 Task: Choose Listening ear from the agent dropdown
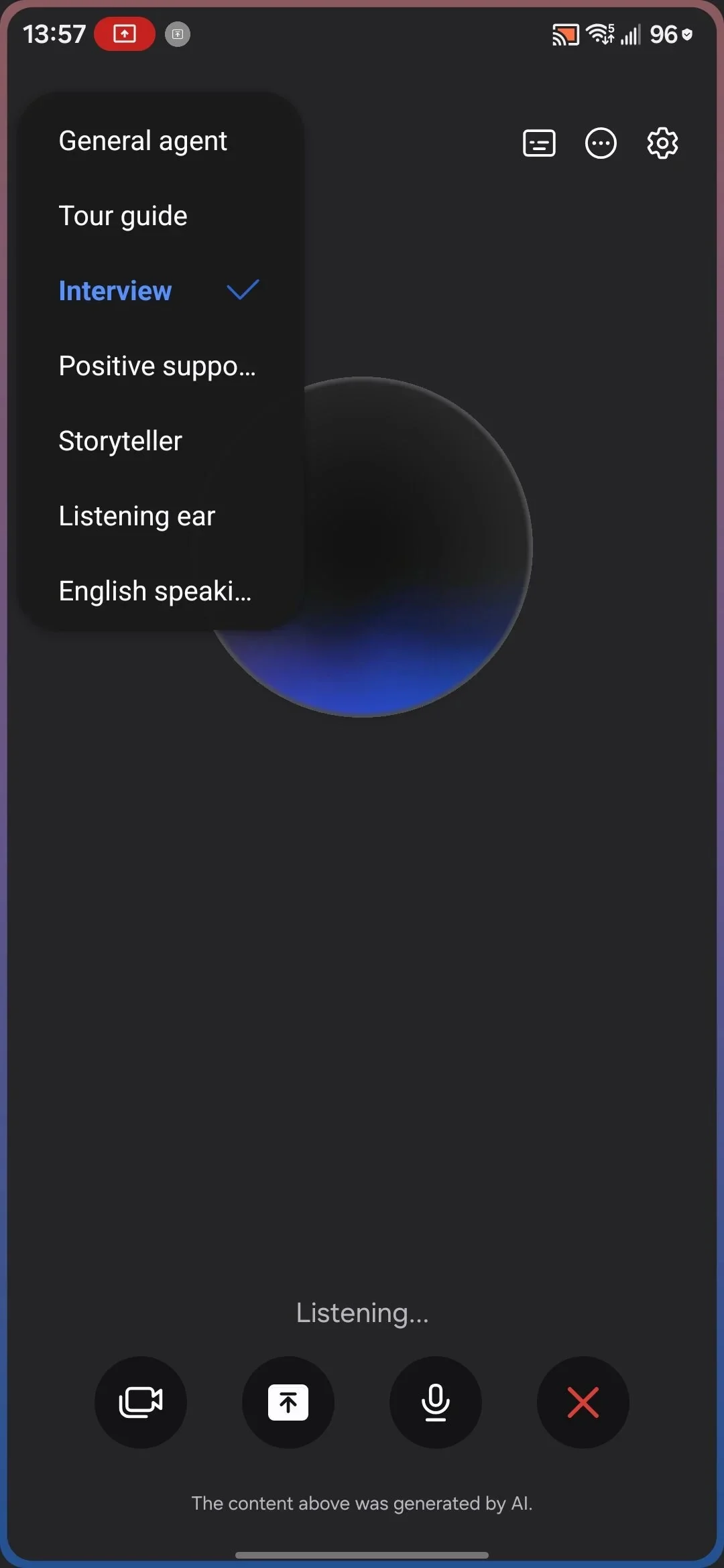point(137,515)
